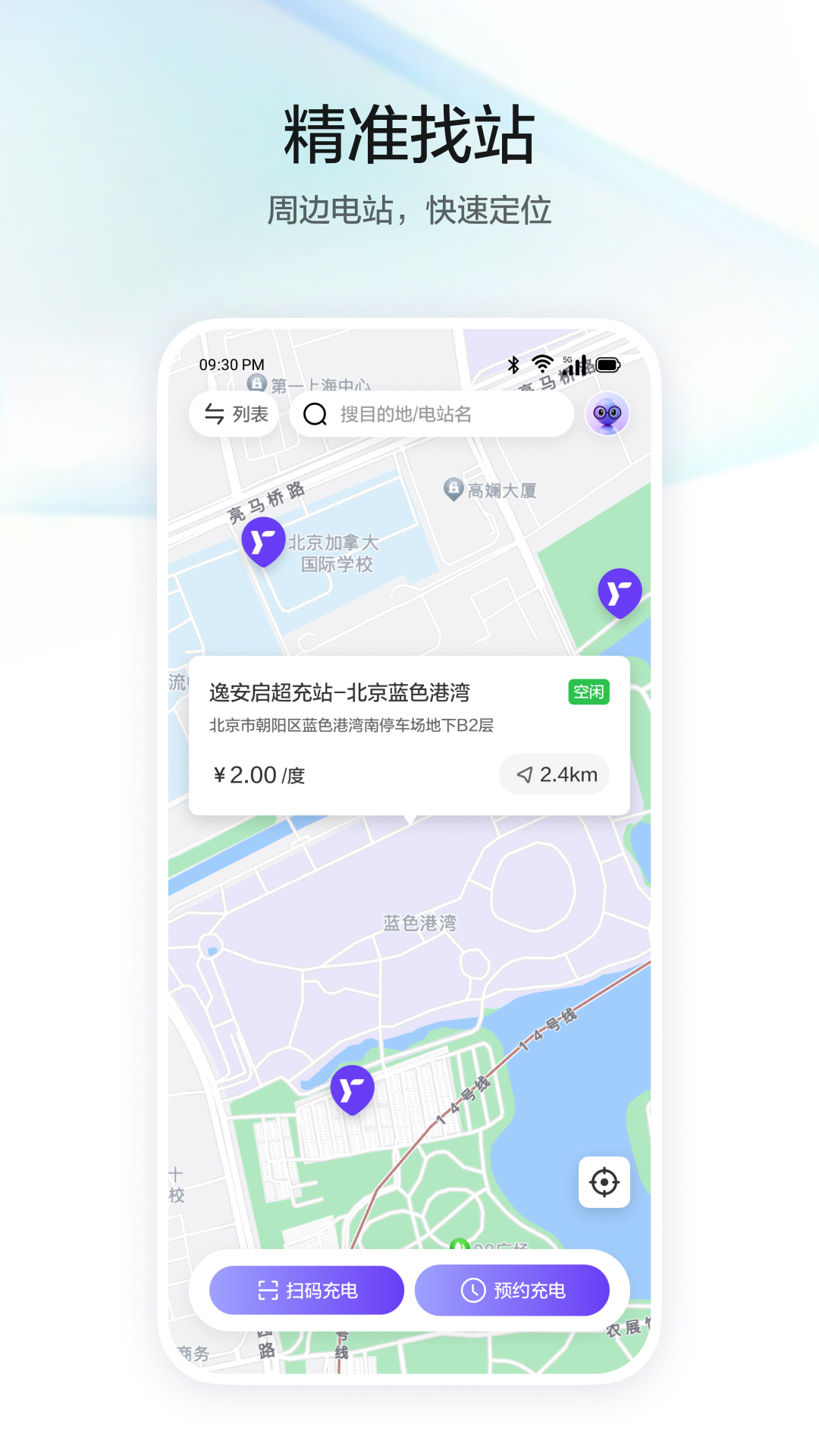This screenshot has height=1456, width=819.
Task: Tap the 空闲 availability badge
Action: [x=588, y=692]
